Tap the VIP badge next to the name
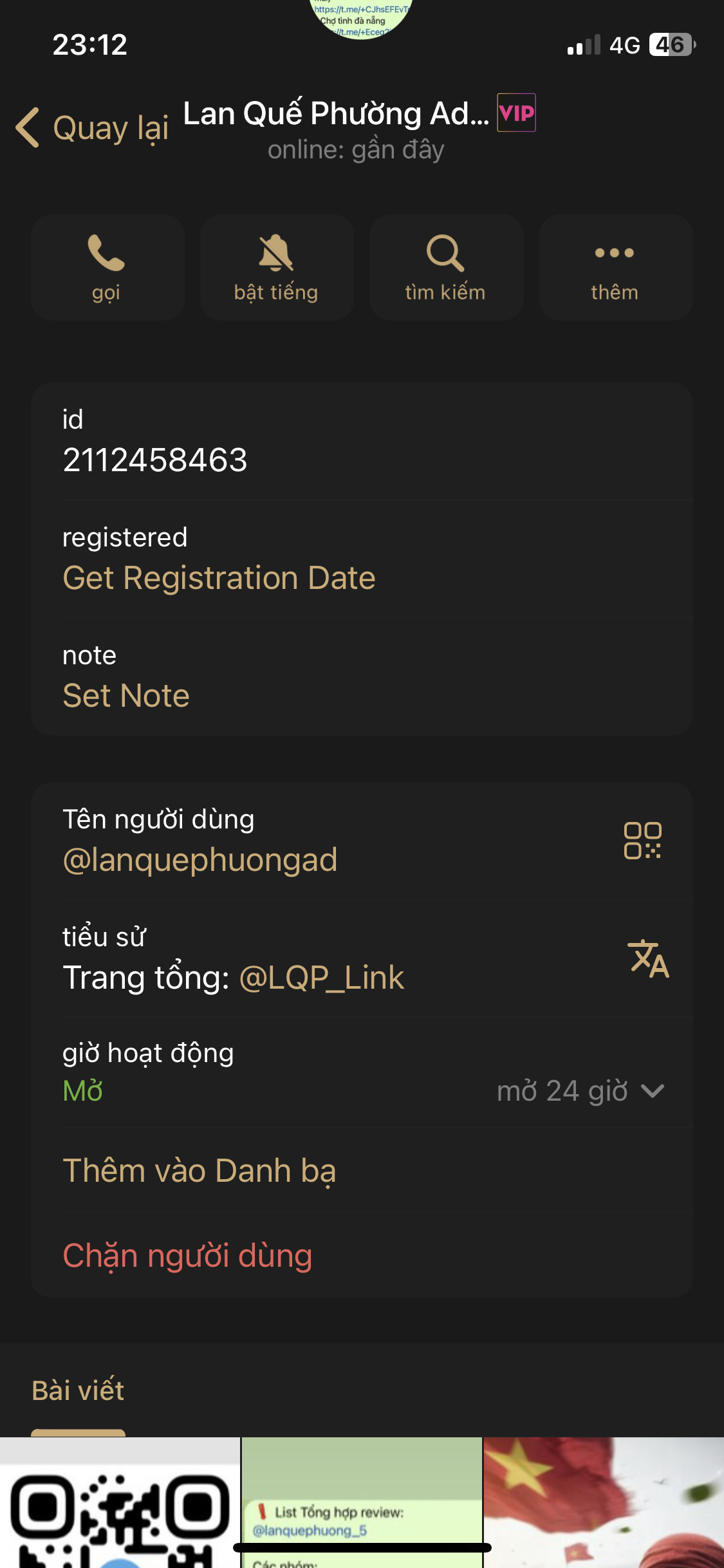 coord(516,113)
